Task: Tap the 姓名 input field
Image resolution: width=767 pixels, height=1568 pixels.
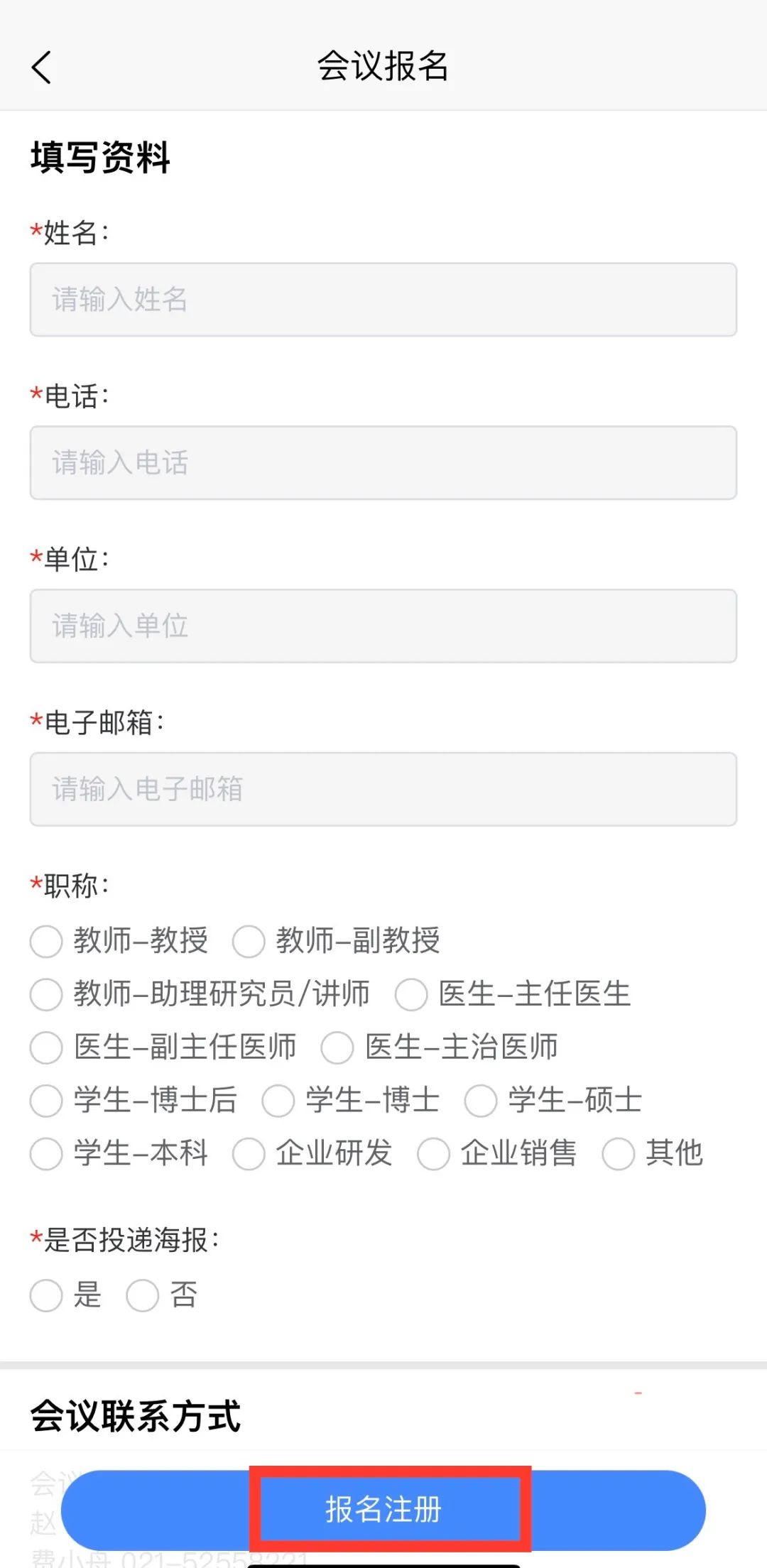Action: coord(383,300)
